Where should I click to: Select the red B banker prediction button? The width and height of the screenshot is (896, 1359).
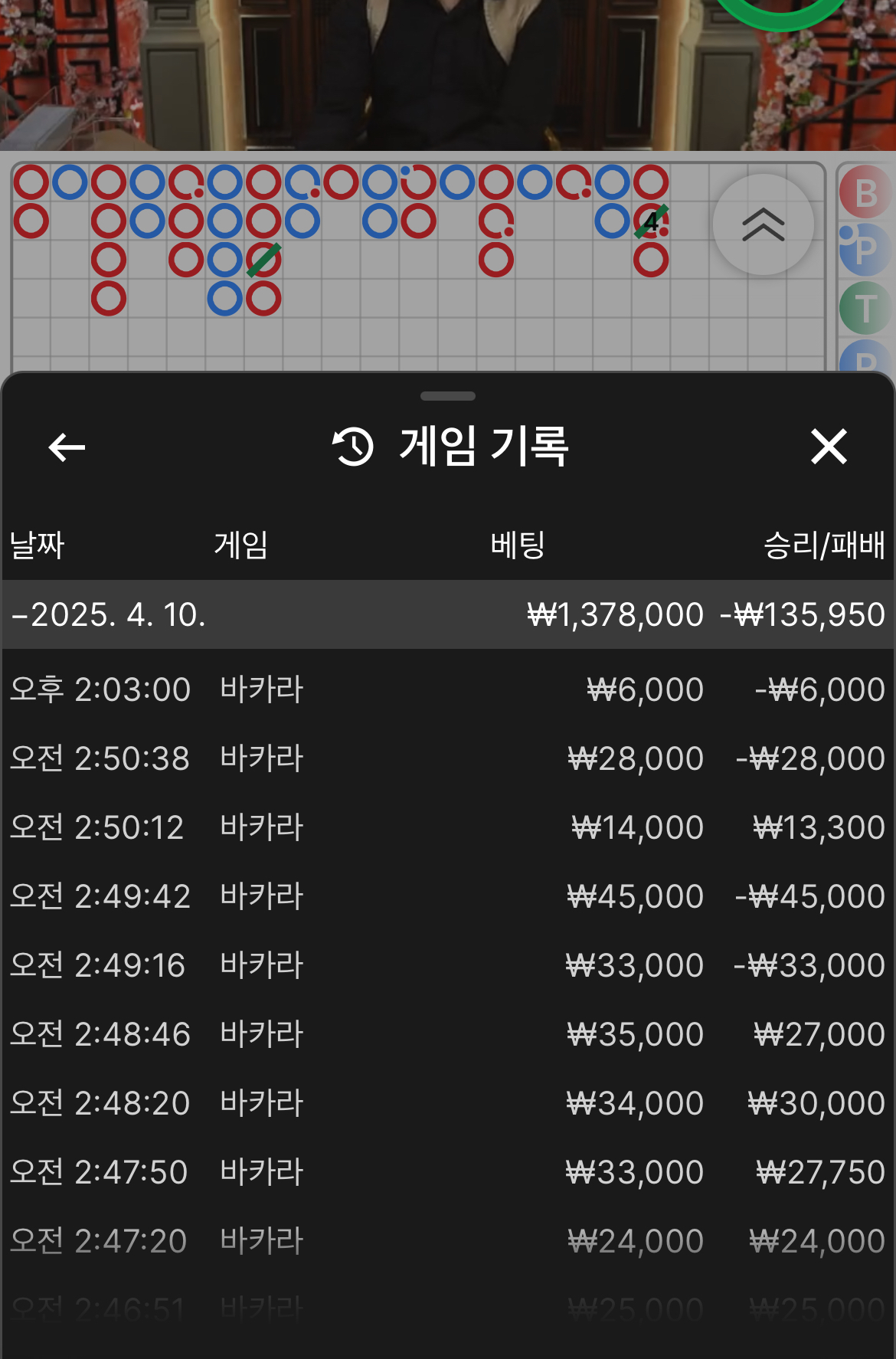[867, 192]
